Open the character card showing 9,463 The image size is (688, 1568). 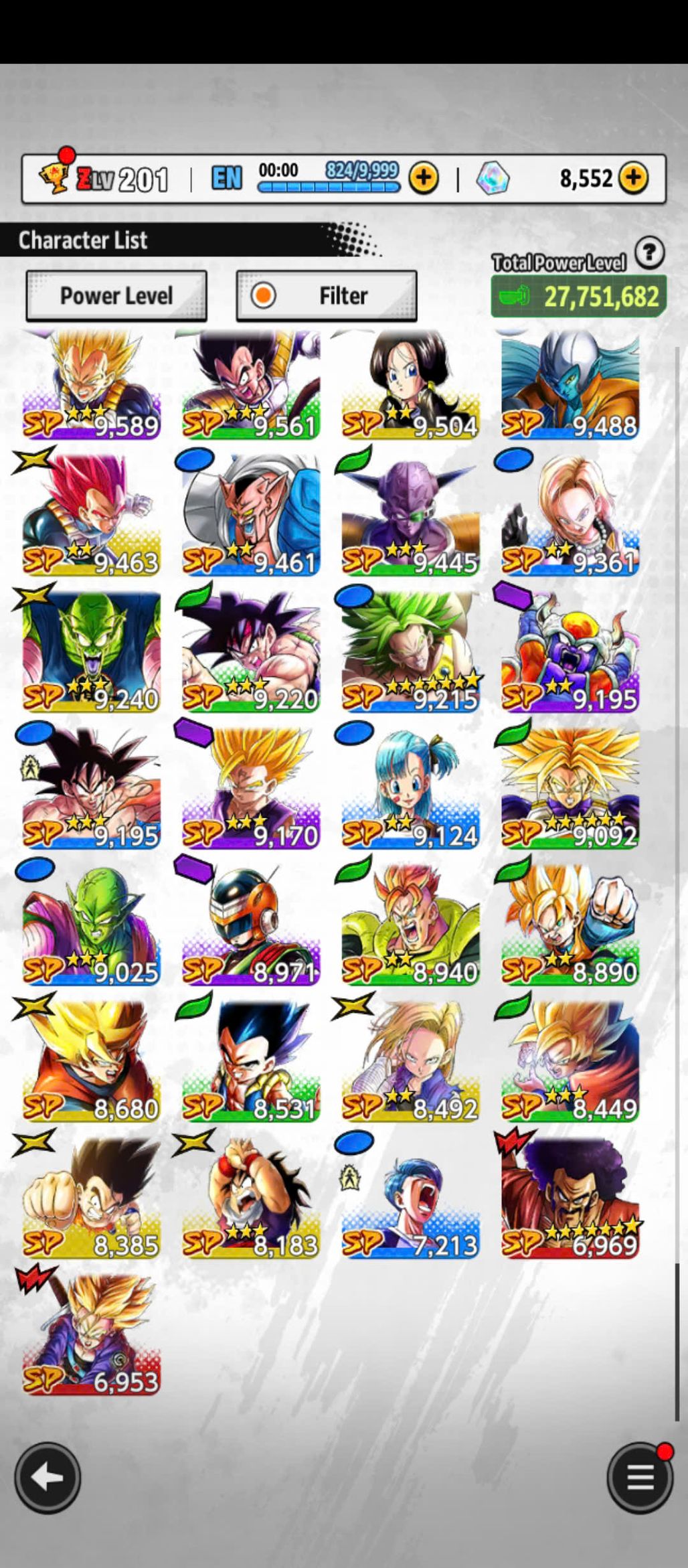pos(92,516)
